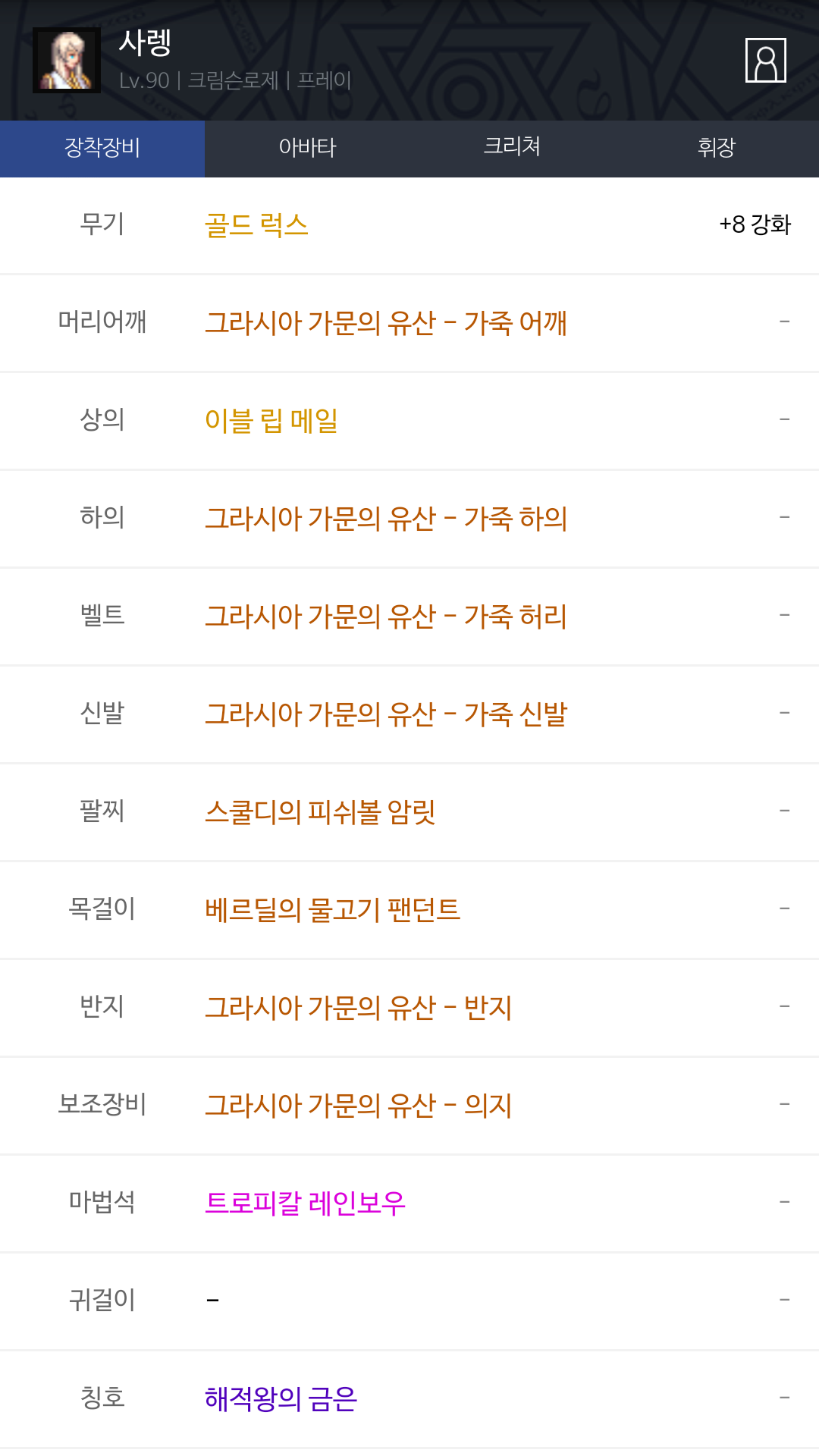819x1456 pixels.
Task: View 베르딜의 물고기 팬던트 necklace details
Action: (332, 910)
